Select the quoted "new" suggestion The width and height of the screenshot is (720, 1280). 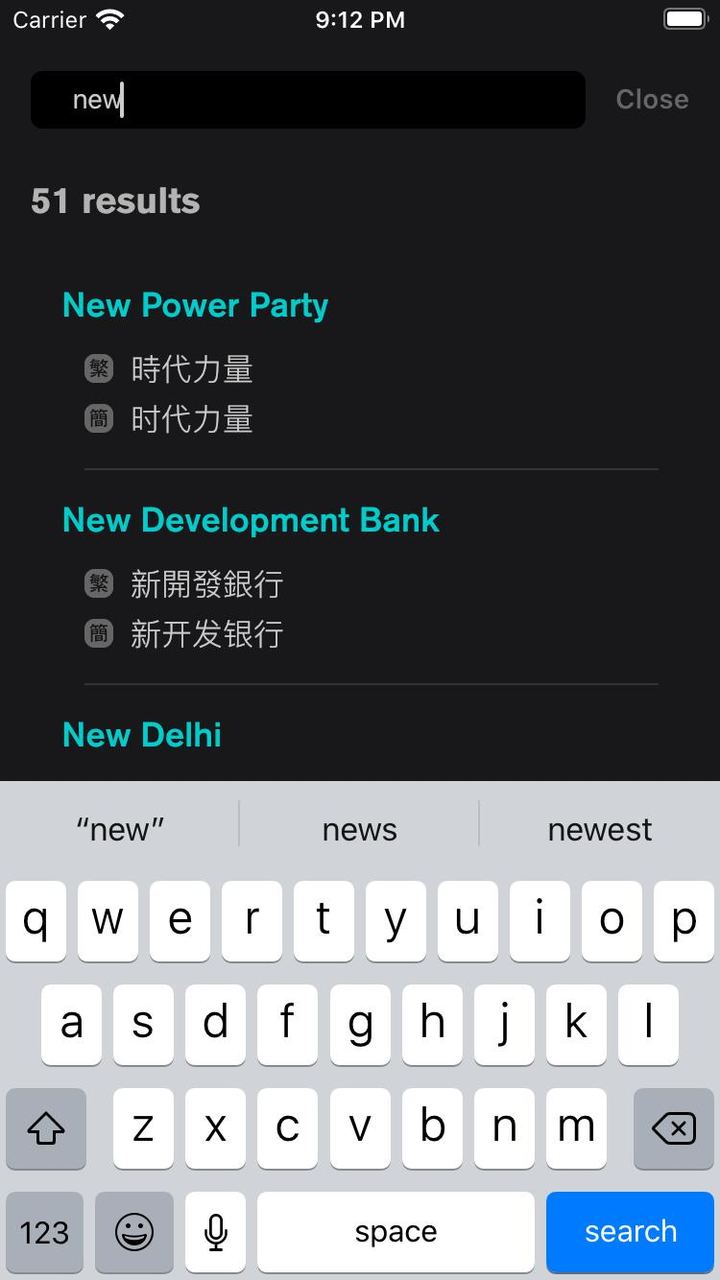[119, 828]
